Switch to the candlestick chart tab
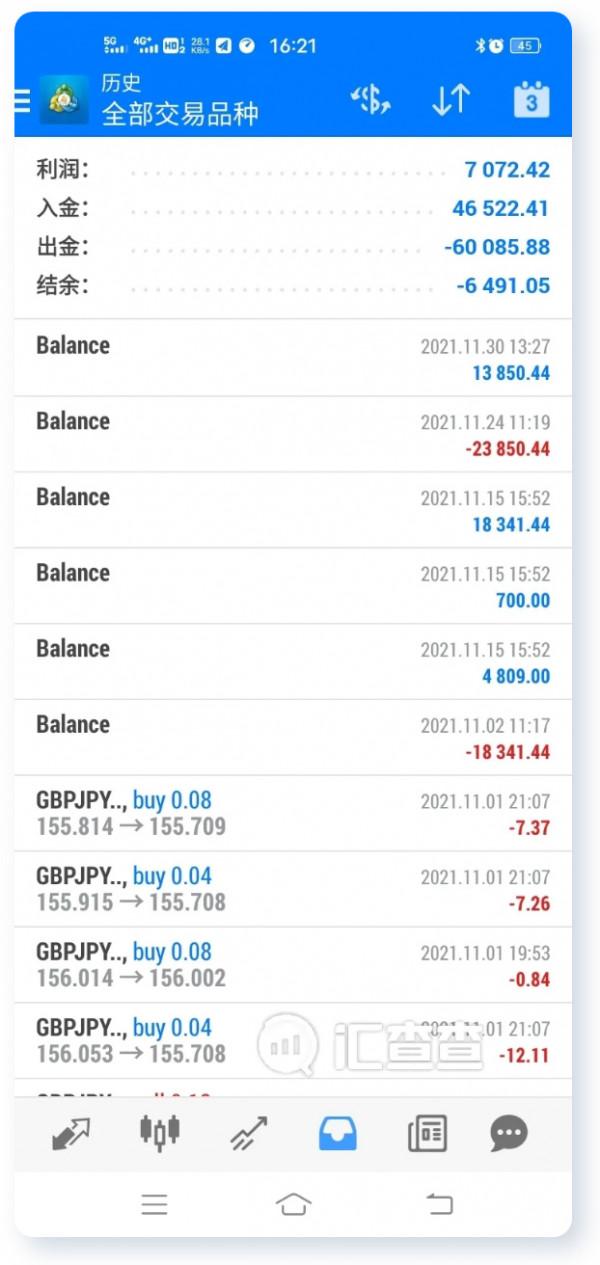This screenshot has width=600, height=1265. tap(159, 1133)
